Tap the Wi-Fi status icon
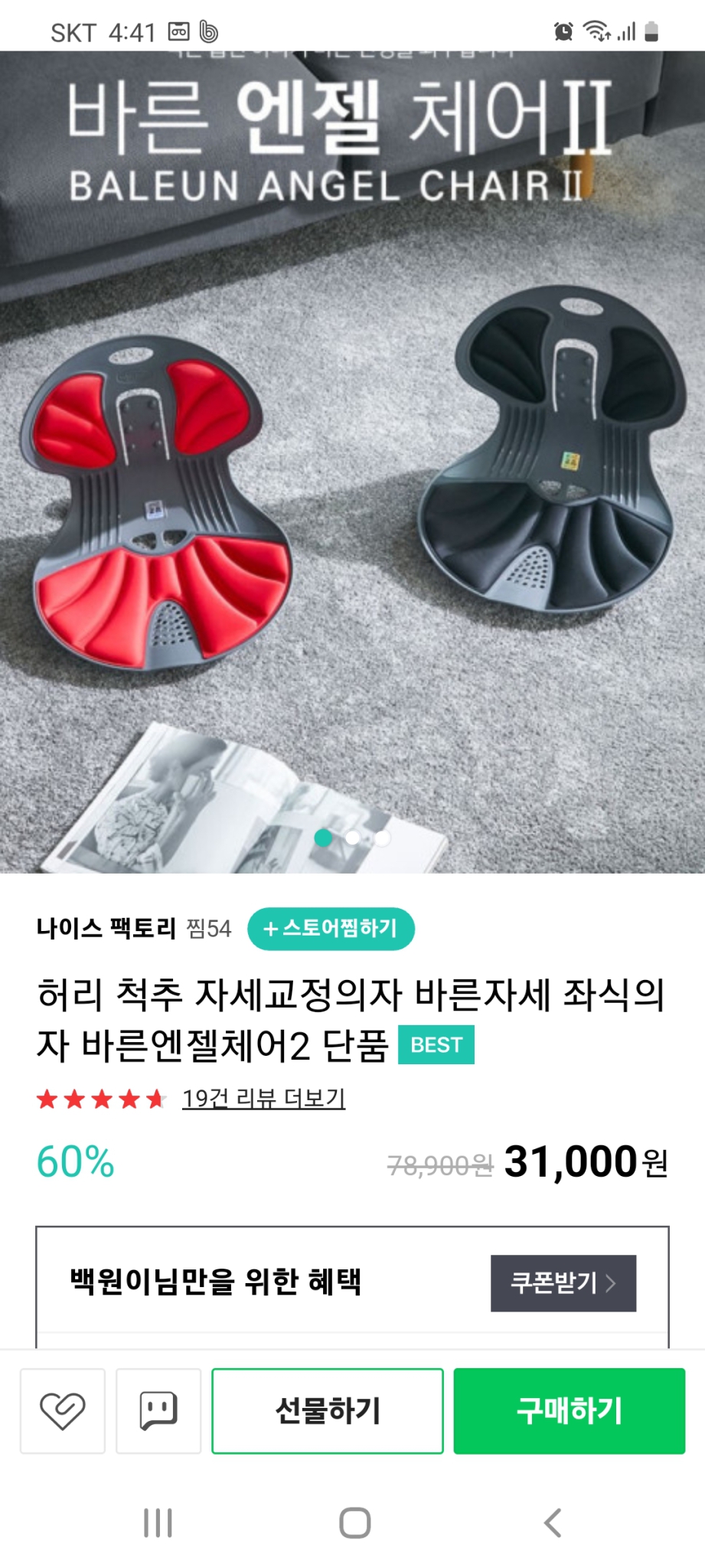705x1568 pixels. 598,31
